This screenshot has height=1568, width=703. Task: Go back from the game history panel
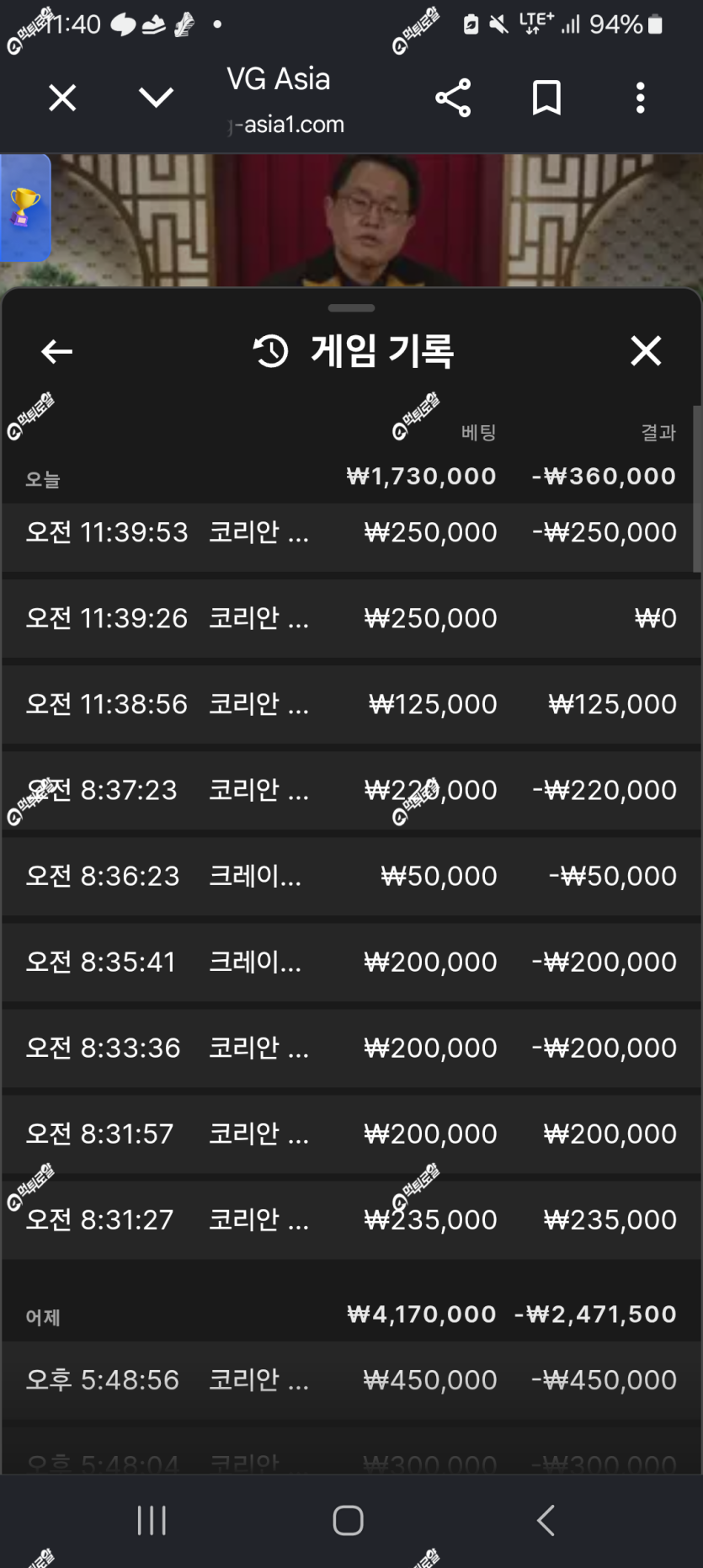pos(56,351)
